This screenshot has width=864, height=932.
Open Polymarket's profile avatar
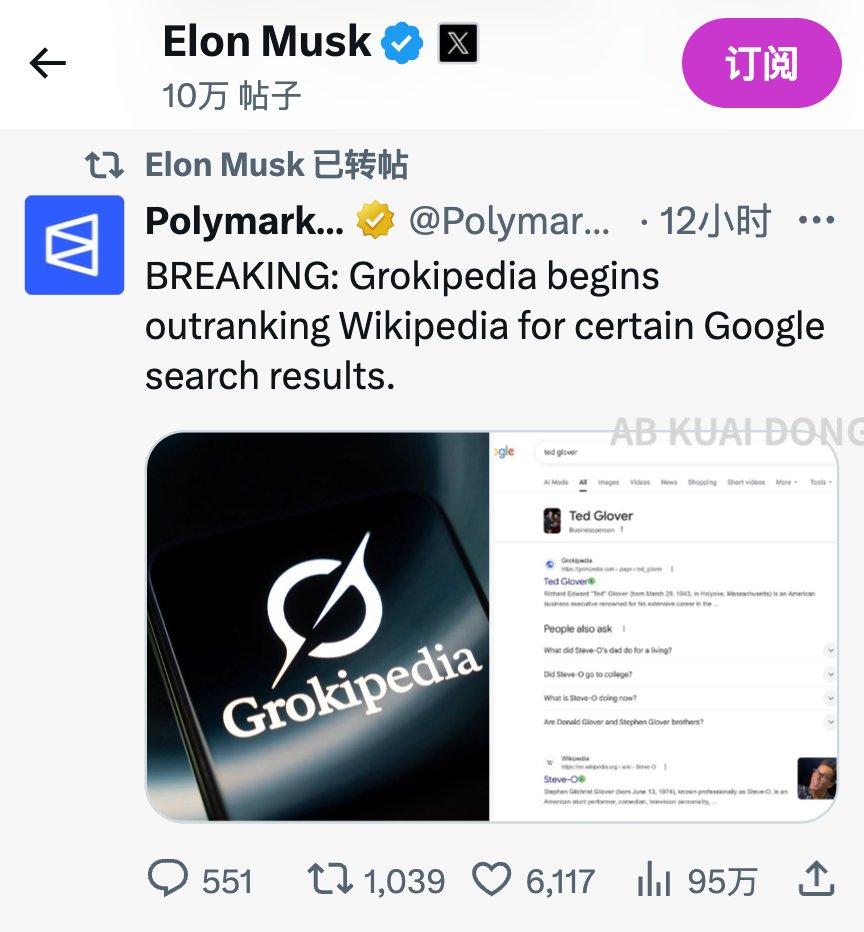pos(74,245)
